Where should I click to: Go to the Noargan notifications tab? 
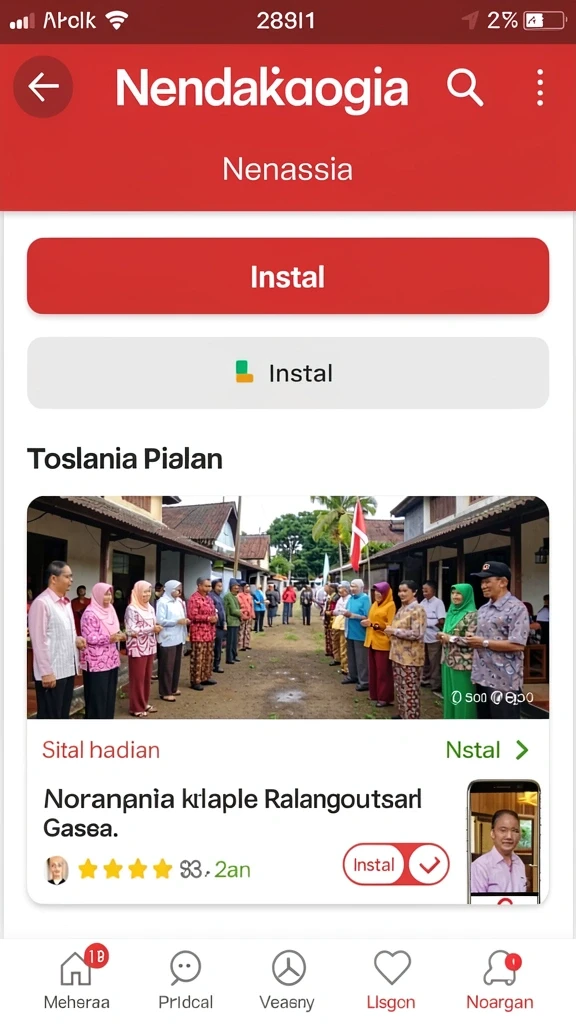500,978
